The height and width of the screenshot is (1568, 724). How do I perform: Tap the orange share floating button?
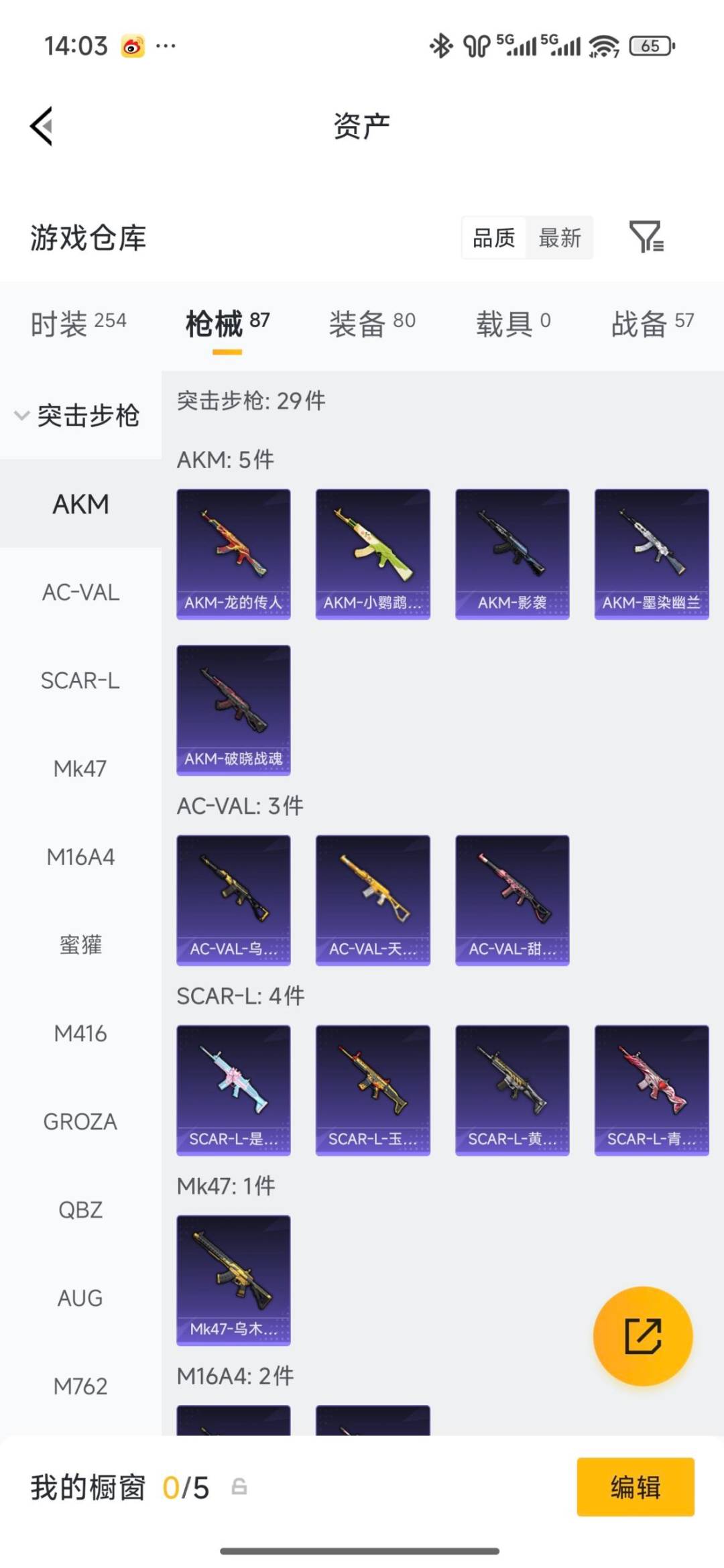[642, 1335]
